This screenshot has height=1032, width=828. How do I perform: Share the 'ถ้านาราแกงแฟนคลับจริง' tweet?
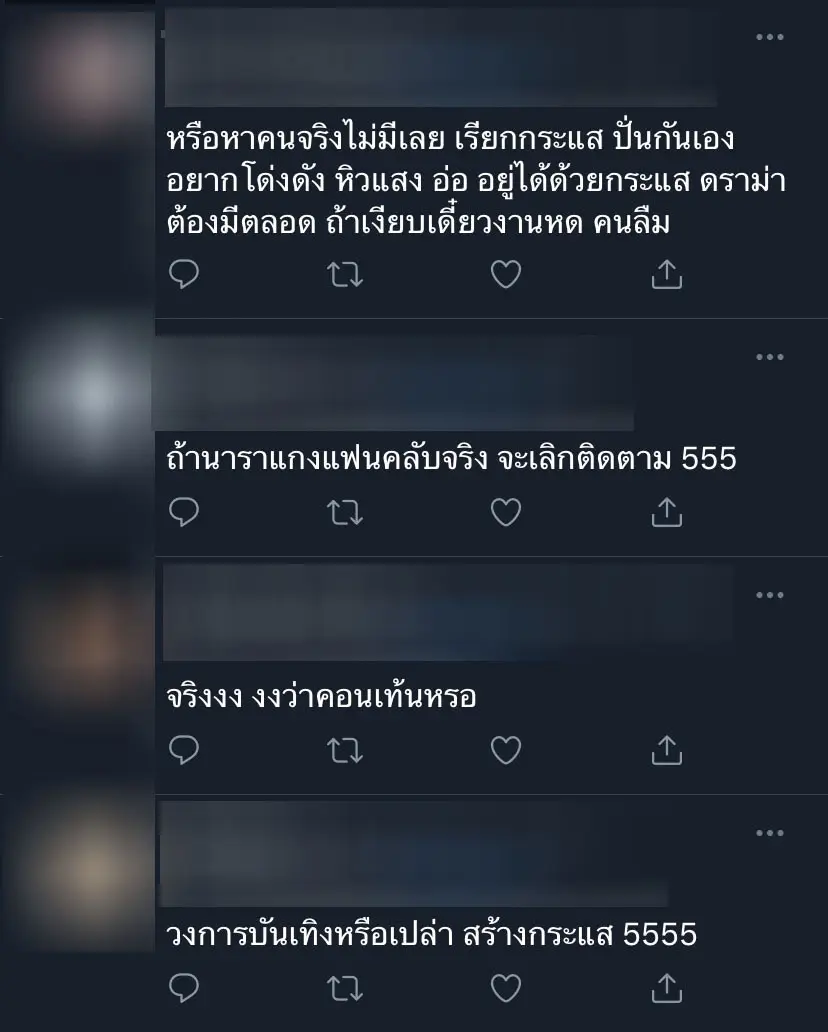click(666, 513)
